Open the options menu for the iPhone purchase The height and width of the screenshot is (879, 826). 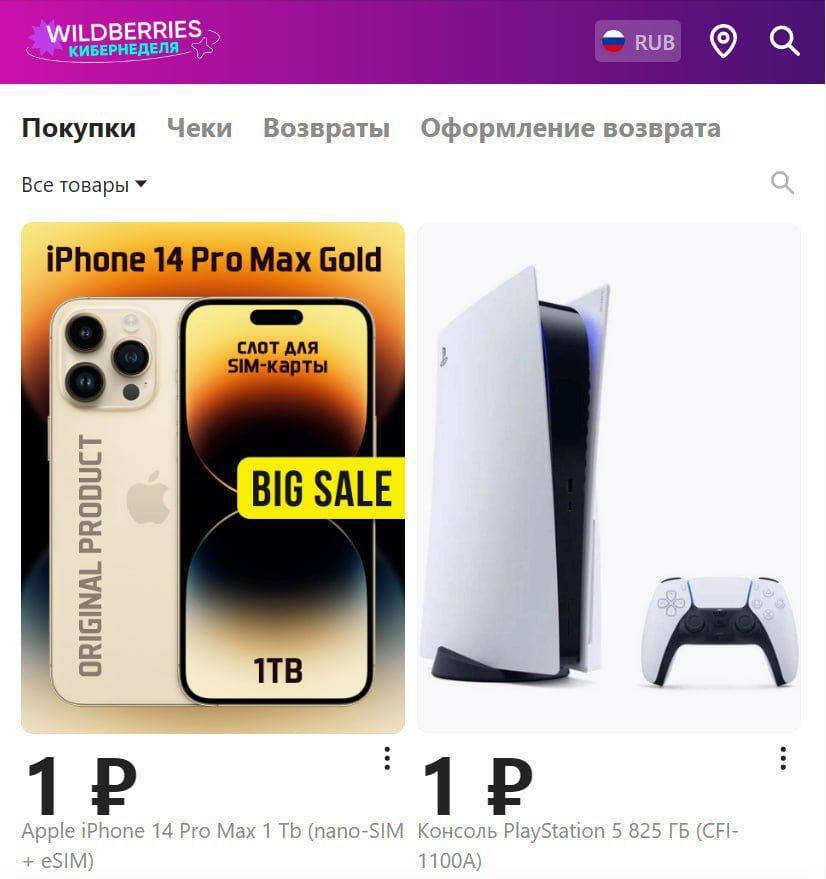[387, 759]
